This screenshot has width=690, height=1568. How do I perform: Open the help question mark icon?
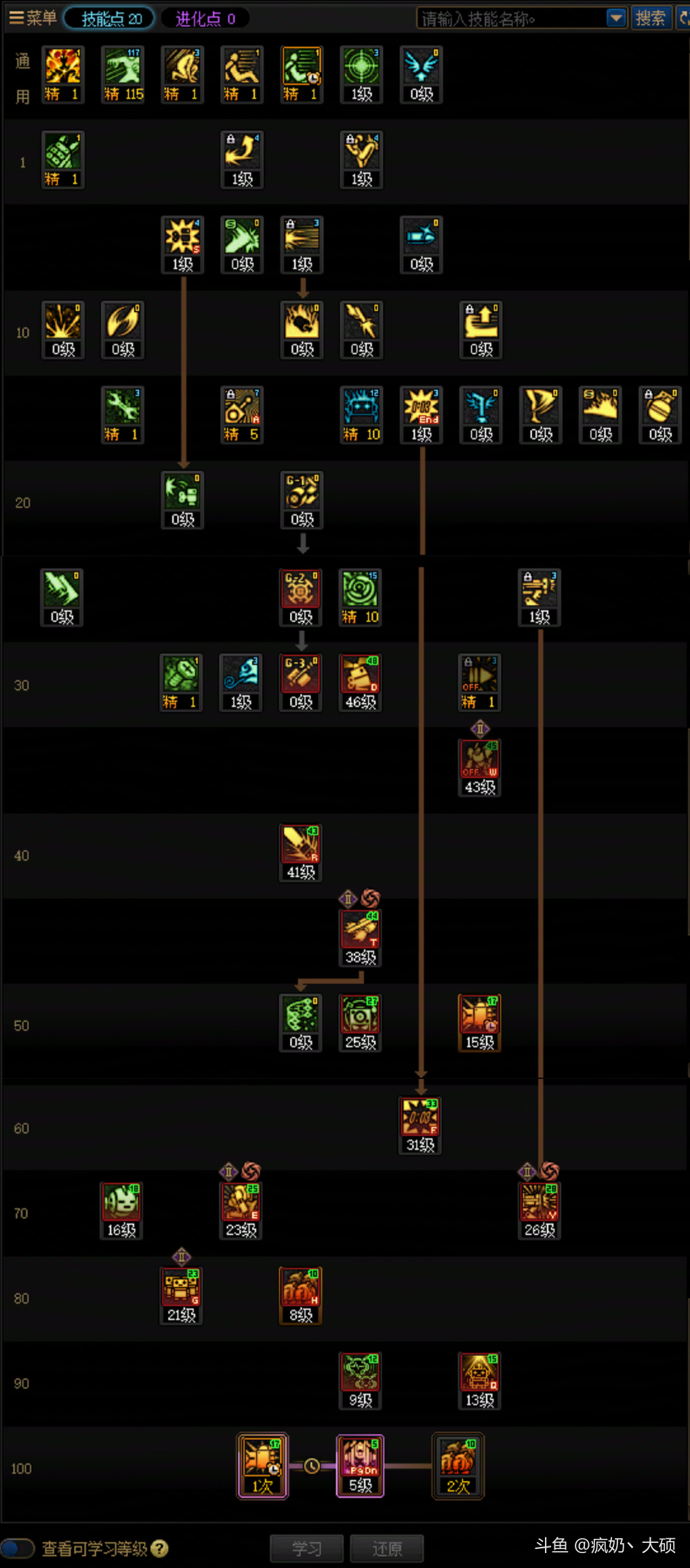click(x=159, y=1548)
